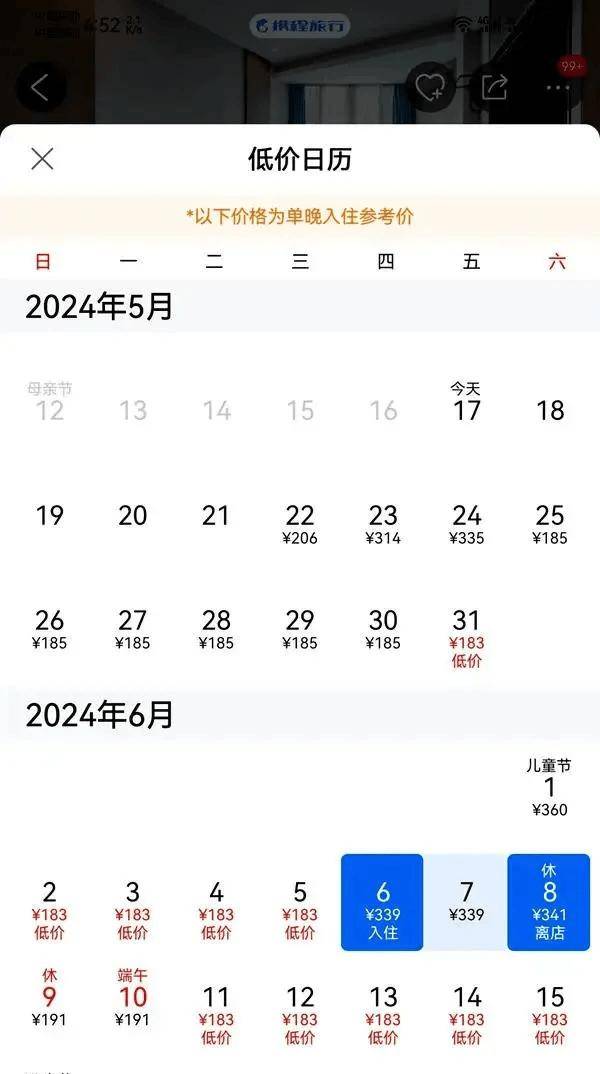Go back using the arrow icon

[40, 87]
